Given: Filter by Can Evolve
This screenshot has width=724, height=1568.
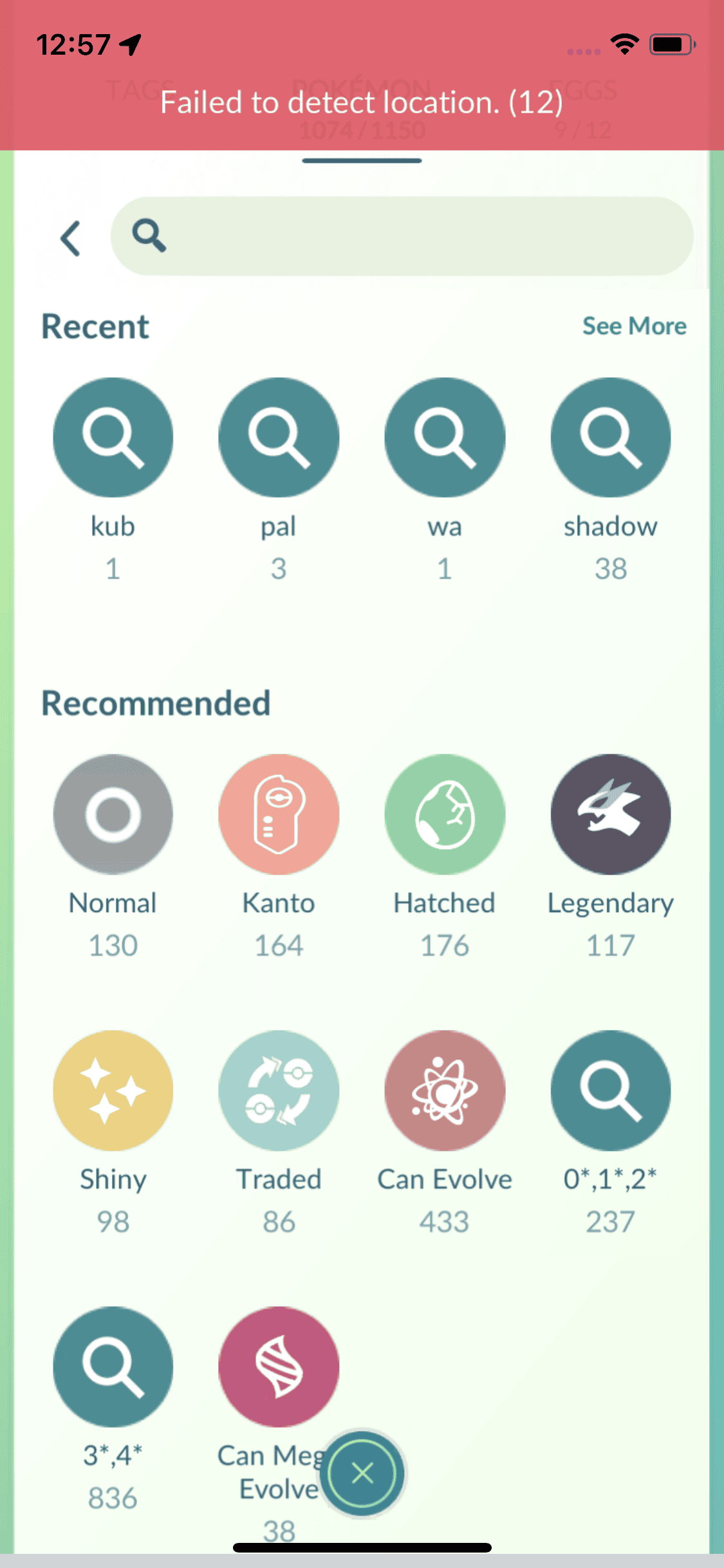Looking at the screenshot, I should pyautogui.click(x=445, y=1090).
